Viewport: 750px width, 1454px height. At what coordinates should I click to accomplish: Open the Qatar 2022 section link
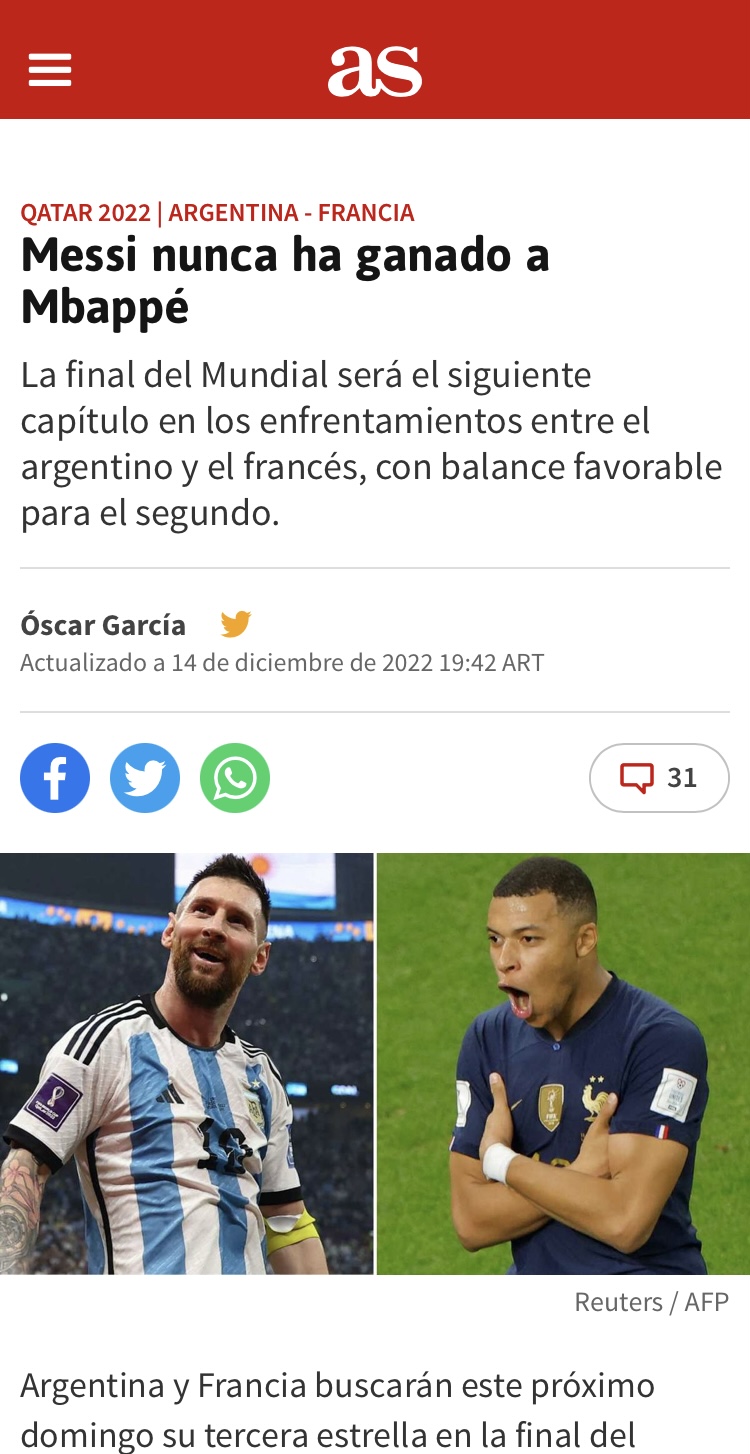(x=85, y=213)
